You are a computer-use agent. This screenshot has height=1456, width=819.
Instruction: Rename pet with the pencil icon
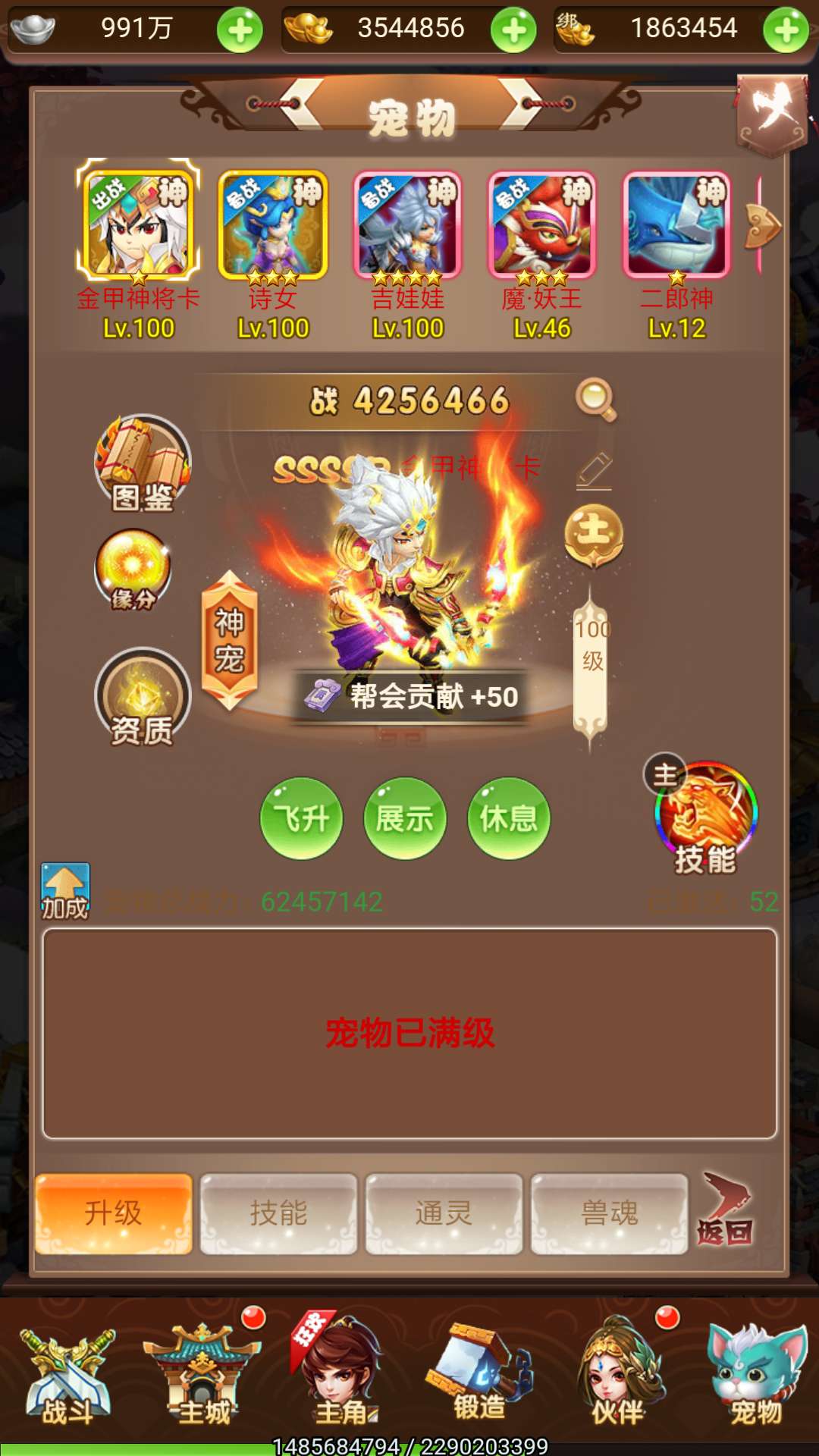click(594, 470)
